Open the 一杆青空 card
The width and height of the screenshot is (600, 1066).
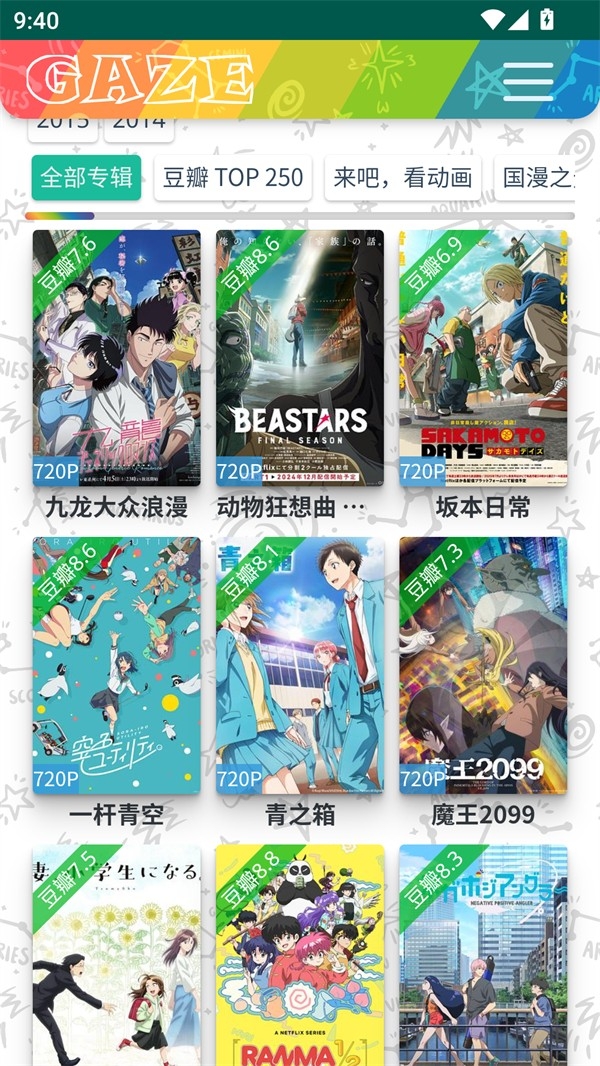coord(116,665)
